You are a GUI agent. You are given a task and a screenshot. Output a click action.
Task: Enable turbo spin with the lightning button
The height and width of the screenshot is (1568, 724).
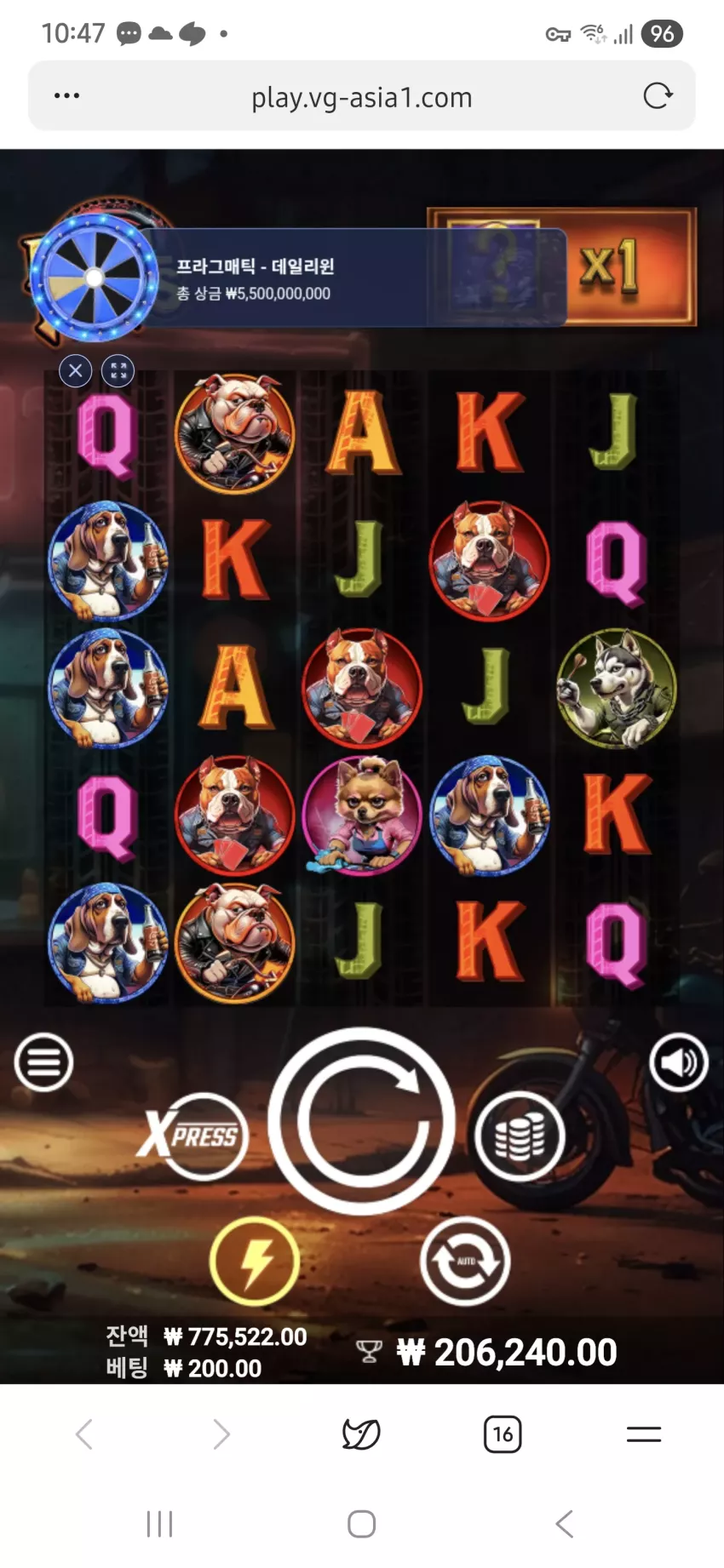(255, 1262)
